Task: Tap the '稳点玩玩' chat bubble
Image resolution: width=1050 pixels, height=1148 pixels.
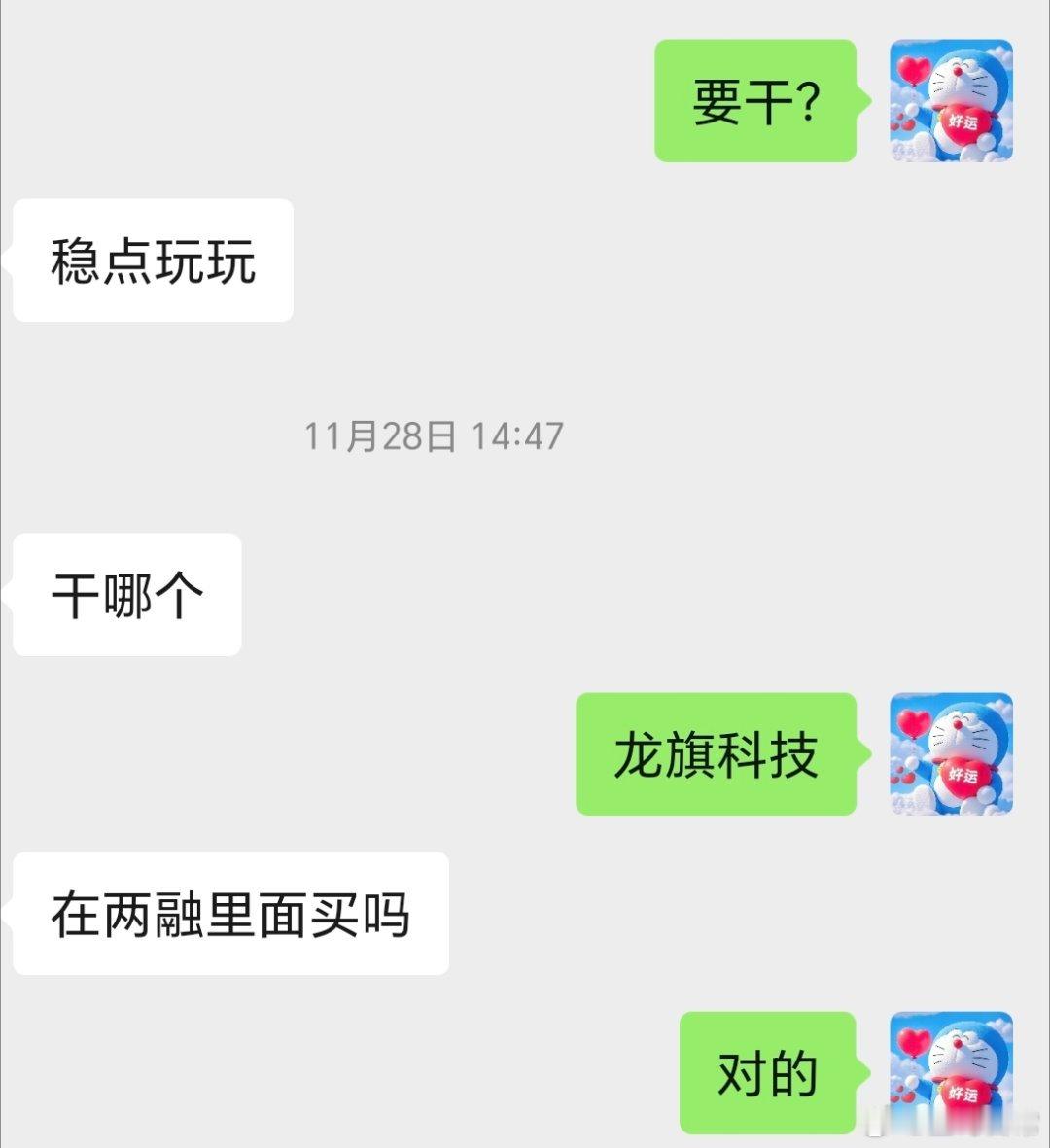Action: click(151, 258)
